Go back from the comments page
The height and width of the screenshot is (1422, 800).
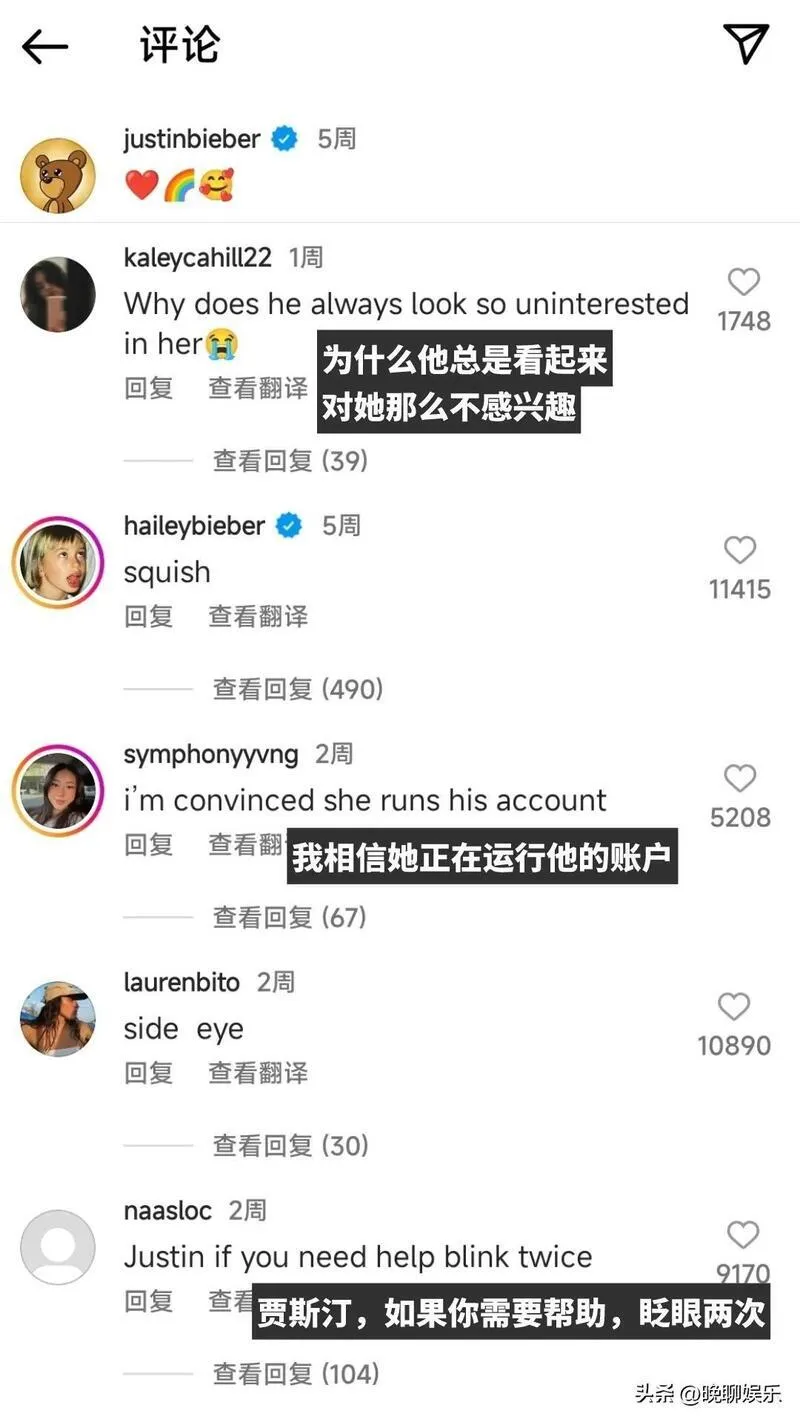click(x=45, y=46)
